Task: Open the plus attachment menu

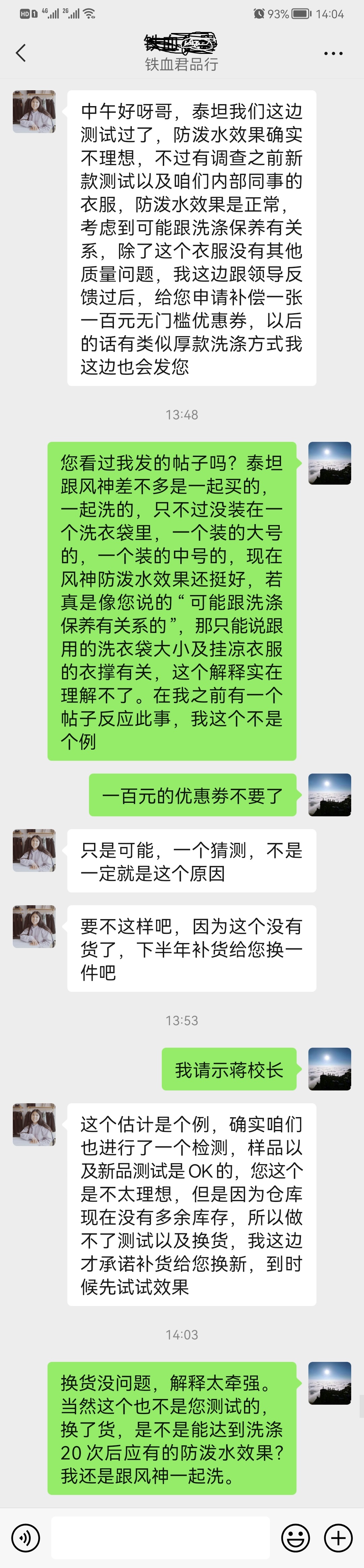Action: (338, 1538)
